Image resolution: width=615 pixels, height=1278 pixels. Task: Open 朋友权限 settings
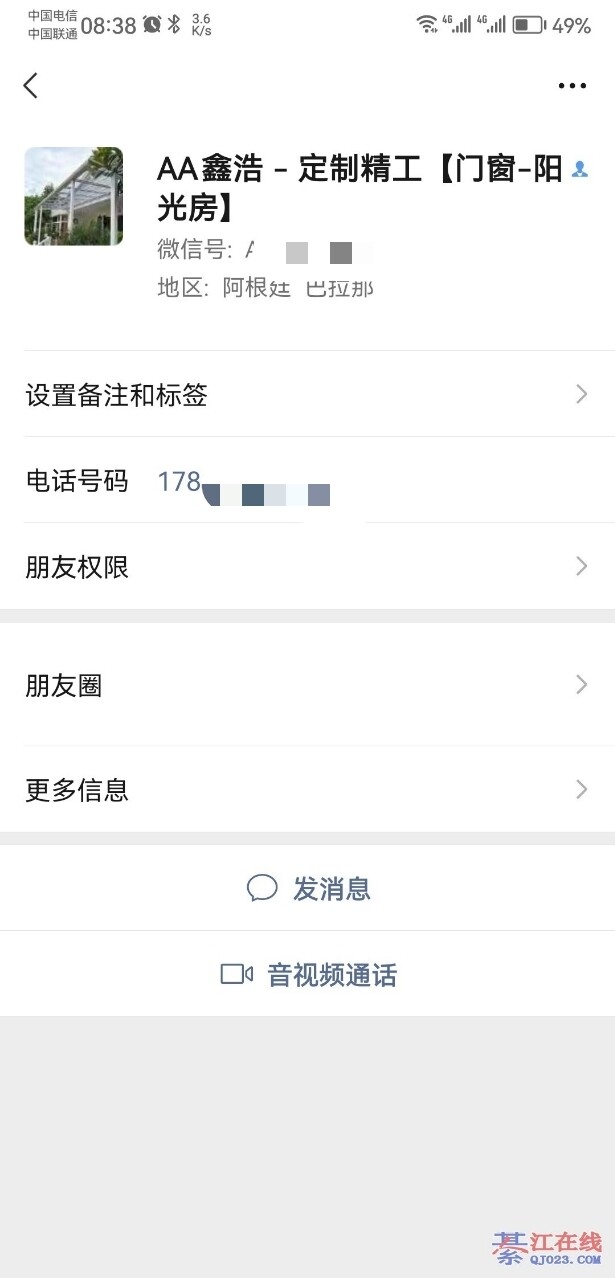tap(308, 567)
